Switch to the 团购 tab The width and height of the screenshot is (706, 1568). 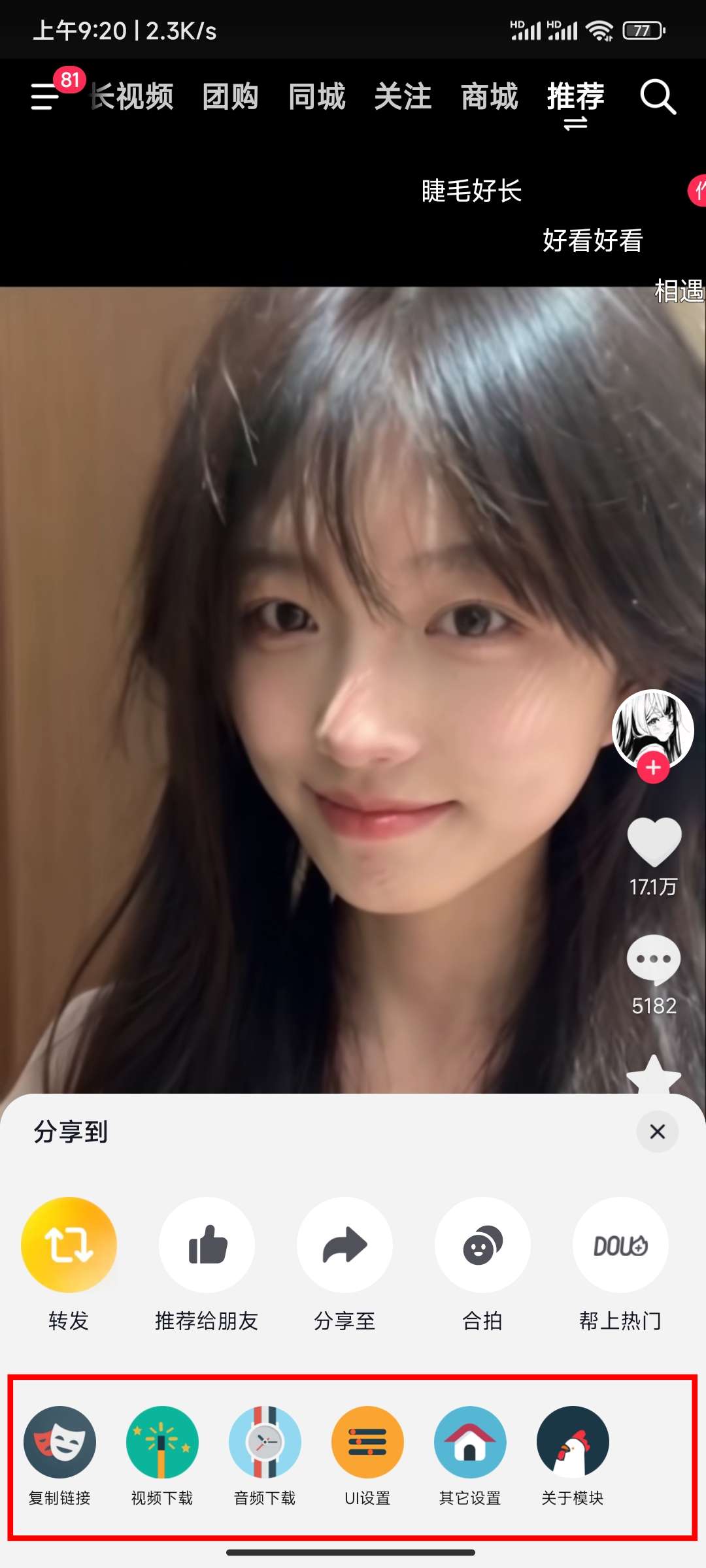(x=230, y=97)
